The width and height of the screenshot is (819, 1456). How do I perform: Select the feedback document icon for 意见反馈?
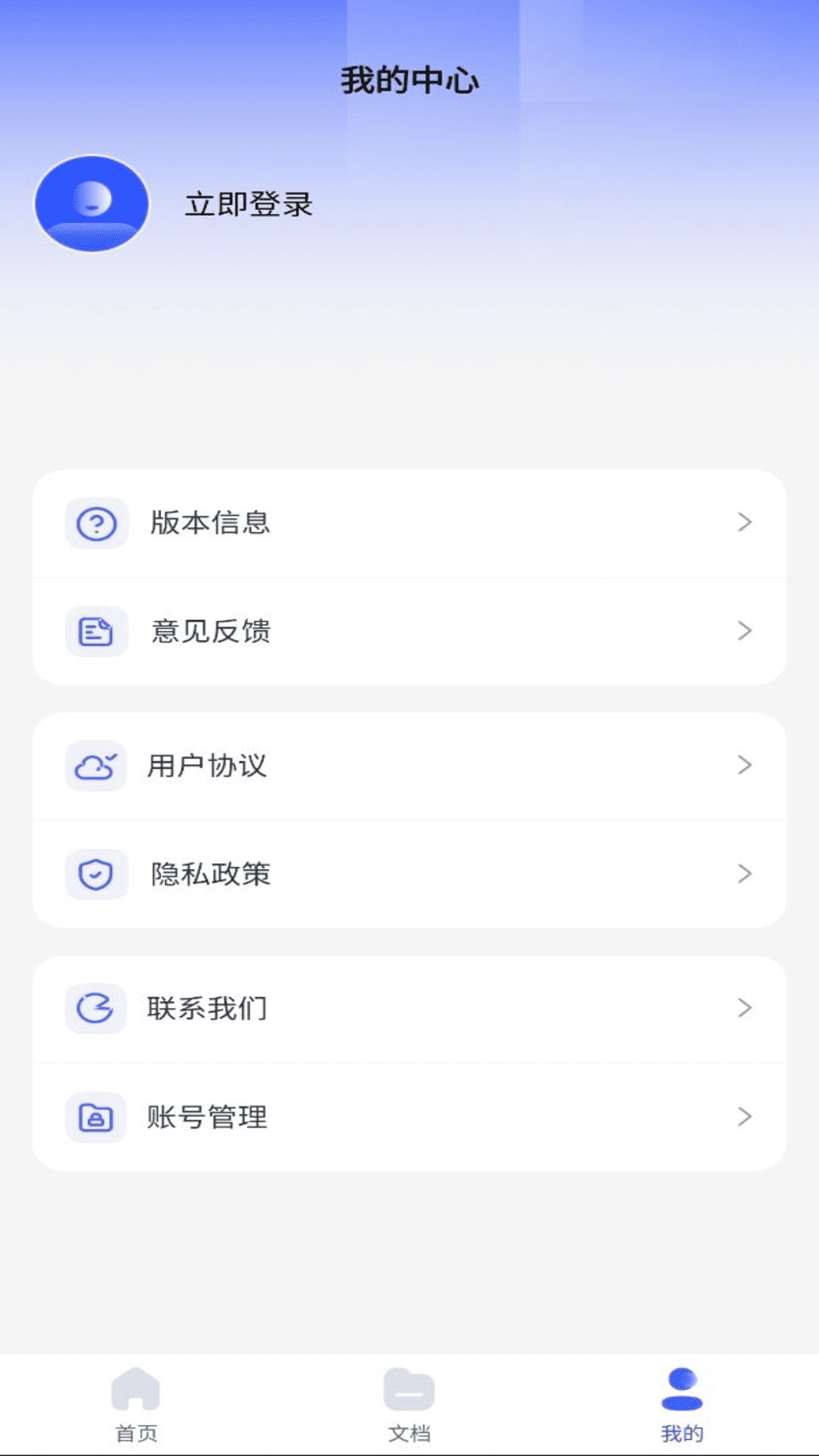point(95,630)
